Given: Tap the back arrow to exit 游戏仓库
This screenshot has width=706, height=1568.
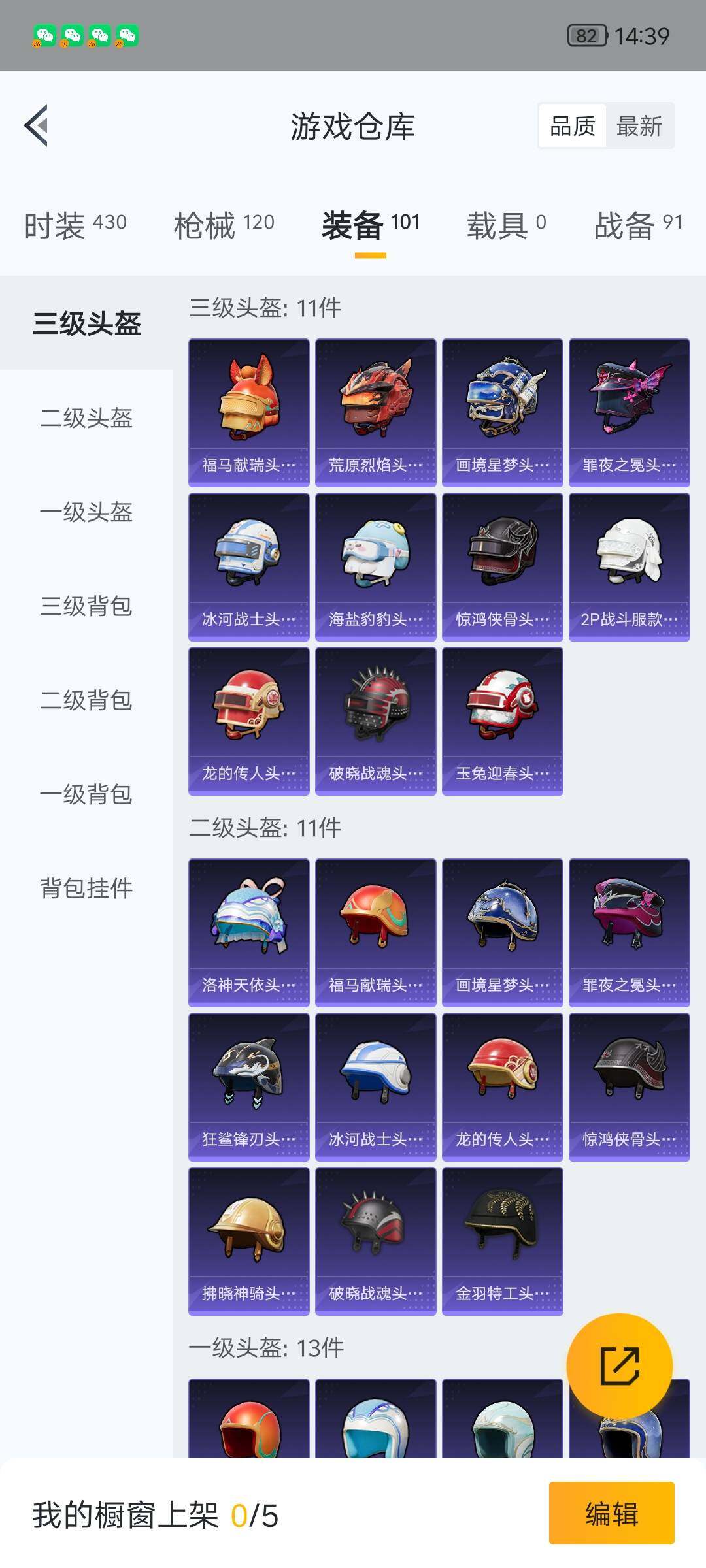Looking at the screenshot, I should point(37,126).
